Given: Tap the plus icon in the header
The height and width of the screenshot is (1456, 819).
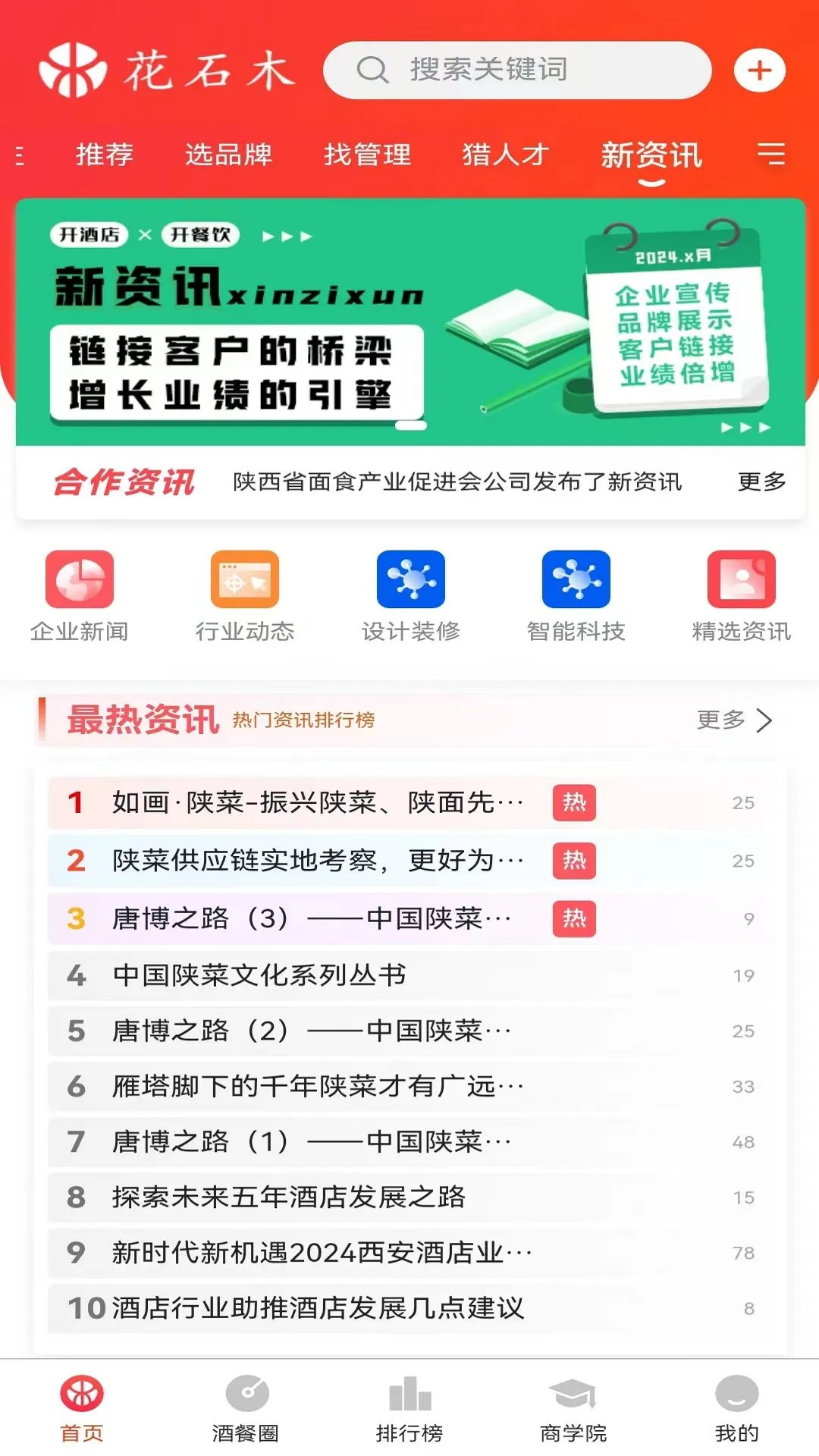Looking at the screenshot, I should click(759, 71).
